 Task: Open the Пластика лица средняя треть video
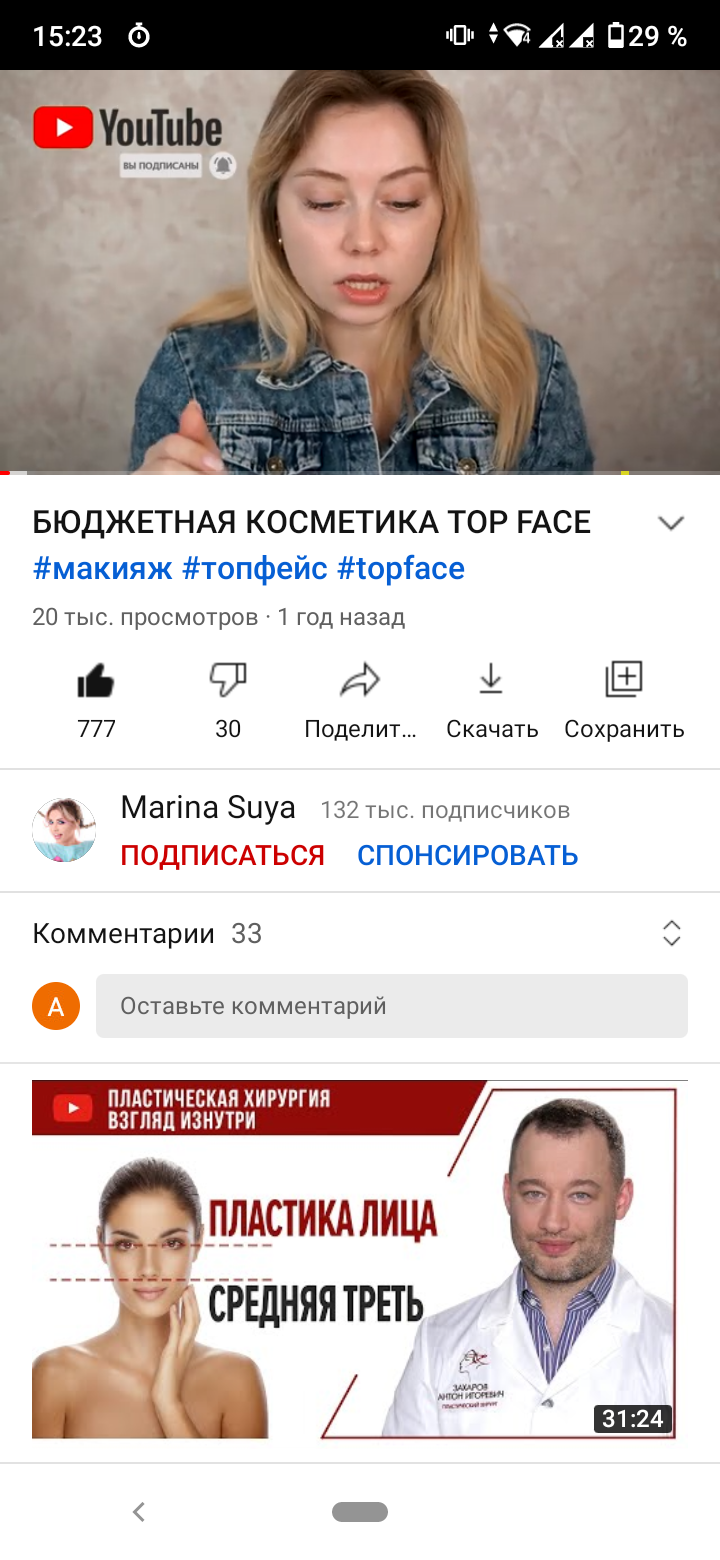tap(355, 1258)
